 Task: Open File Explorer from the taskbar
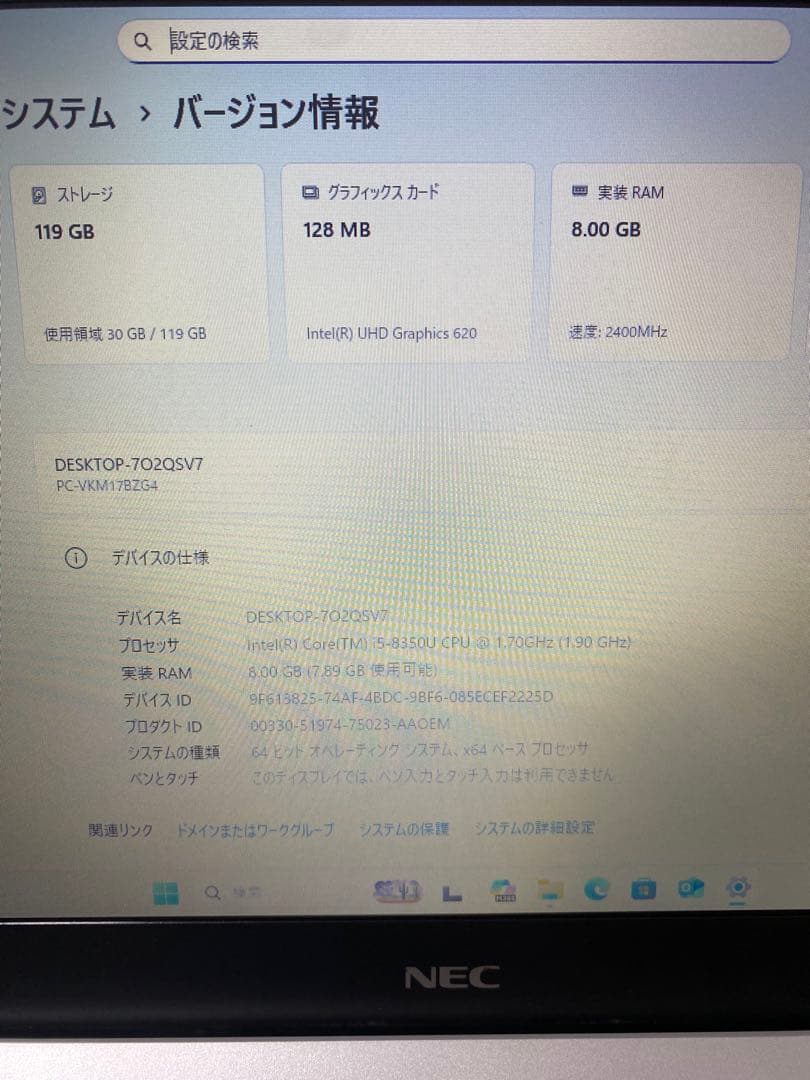(549, 890)
